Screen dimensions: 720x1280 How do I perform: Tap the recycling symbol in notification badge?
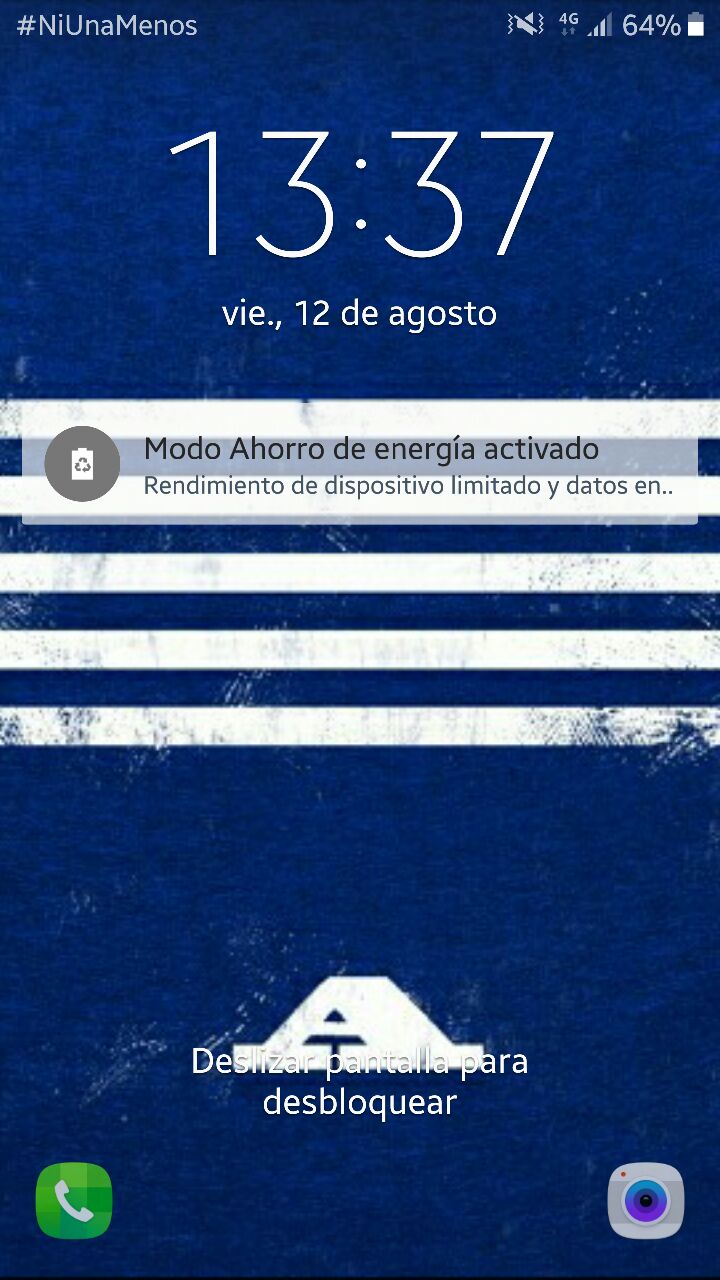[82, 463]
